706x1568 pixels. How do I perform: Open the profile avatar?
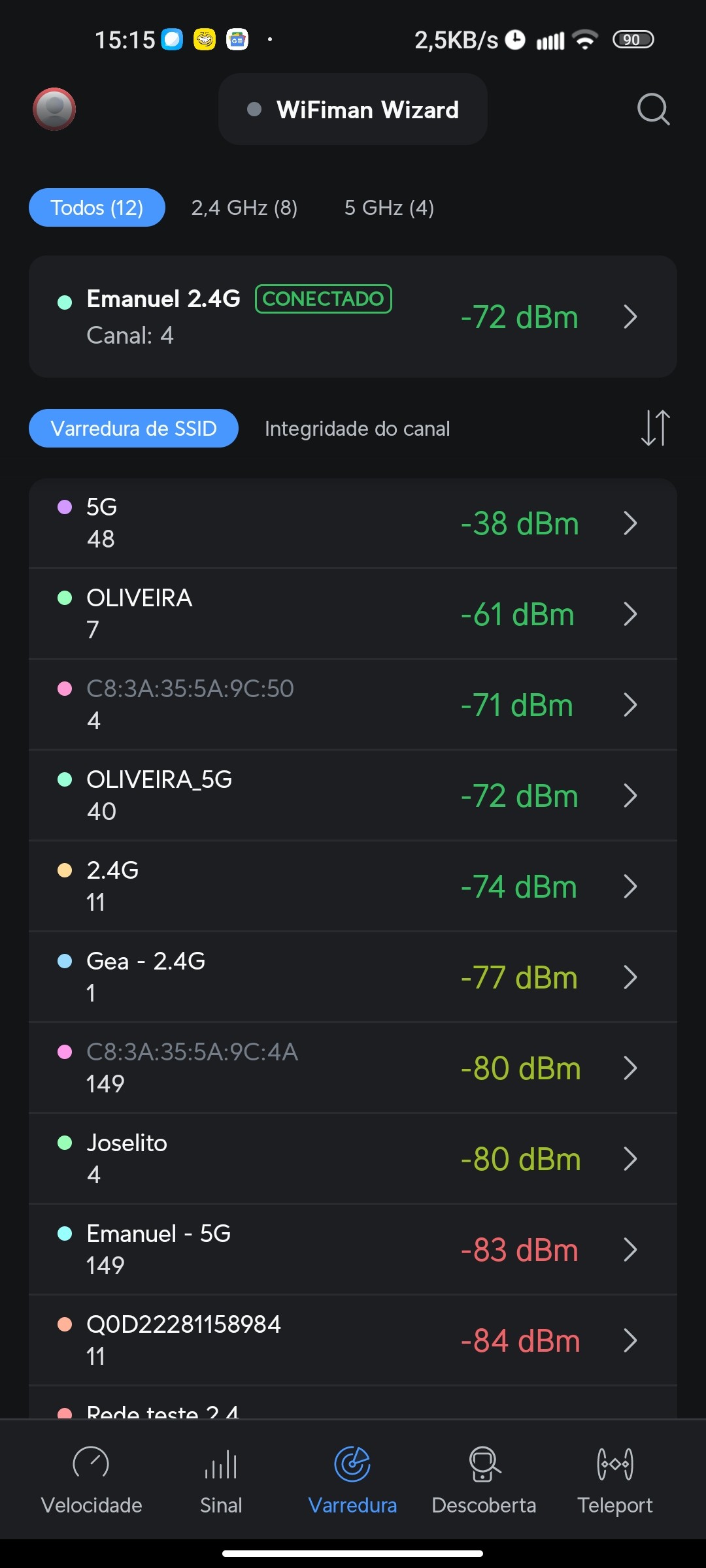point(54,109)
